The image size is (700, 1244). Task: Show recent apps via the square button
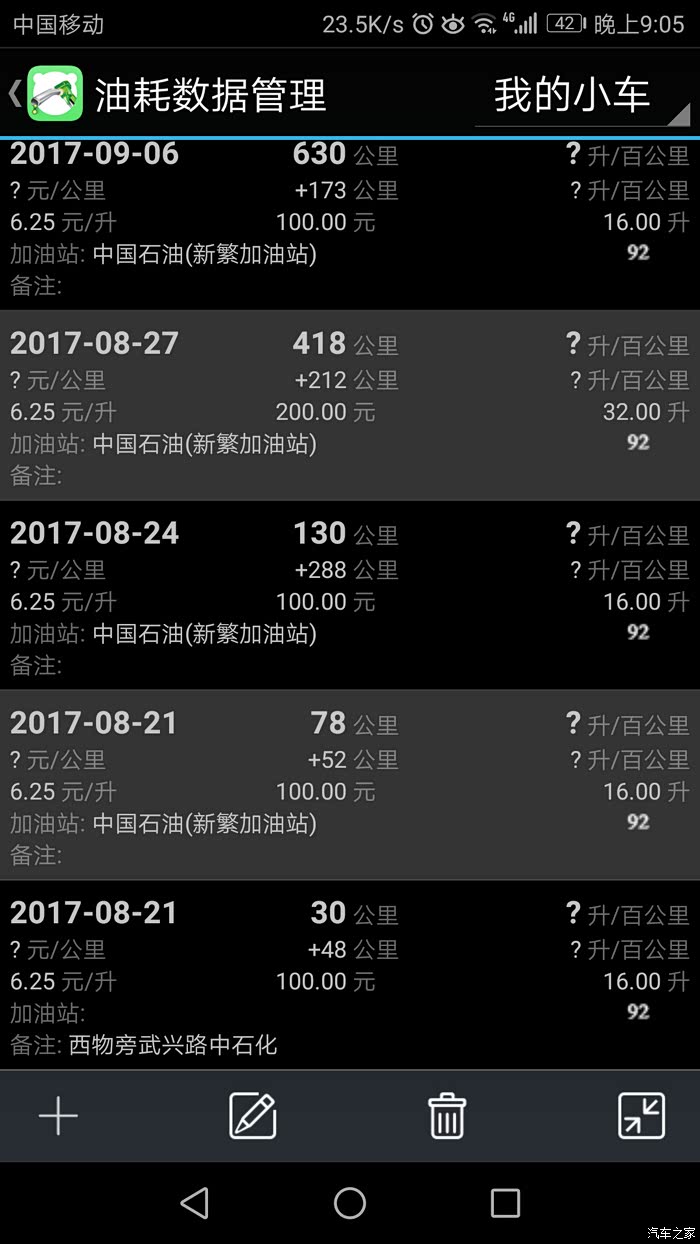505,1203
